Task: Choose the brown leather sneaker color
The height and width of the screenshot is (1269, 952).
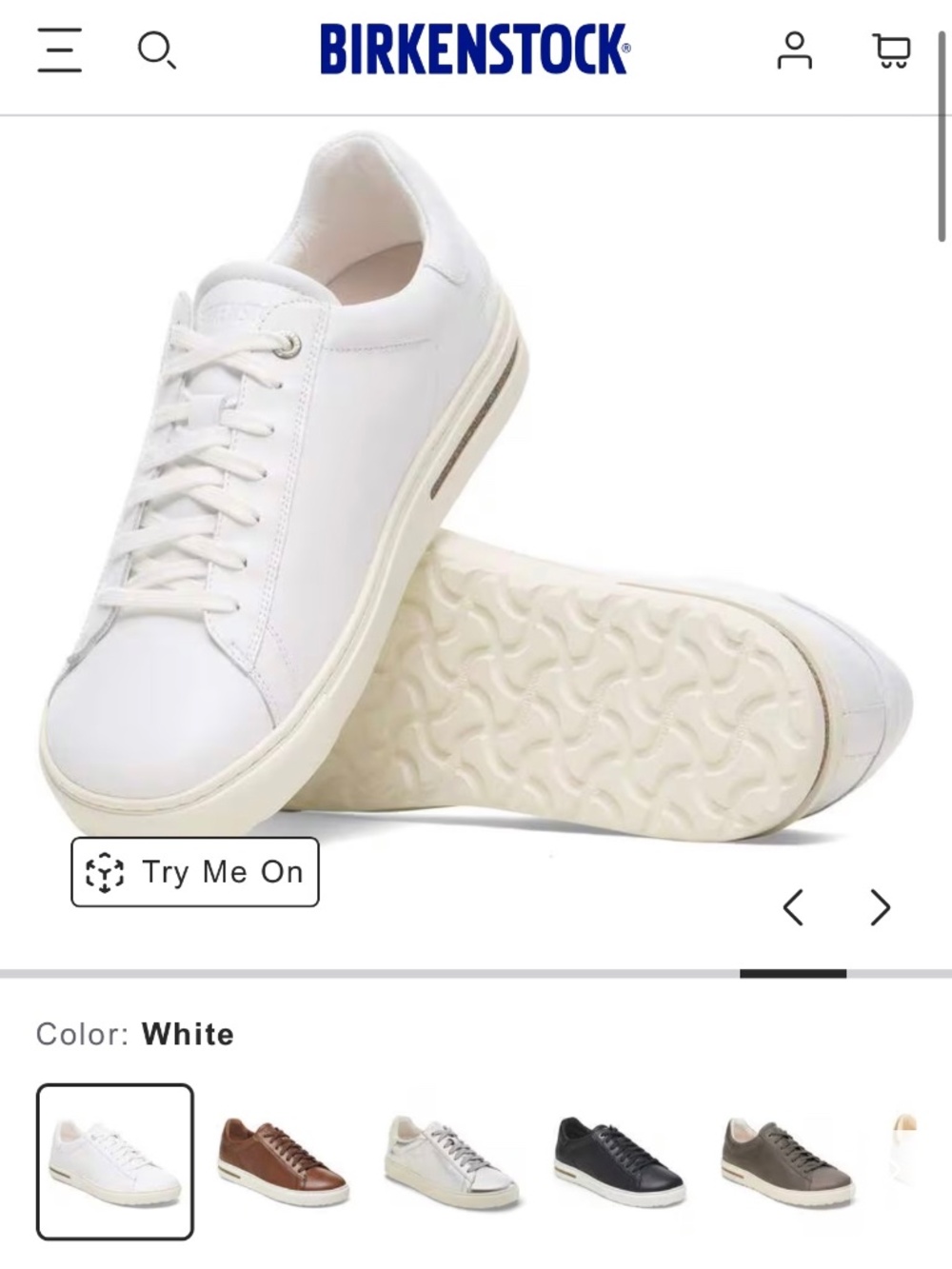Action: click(283, 1161)
